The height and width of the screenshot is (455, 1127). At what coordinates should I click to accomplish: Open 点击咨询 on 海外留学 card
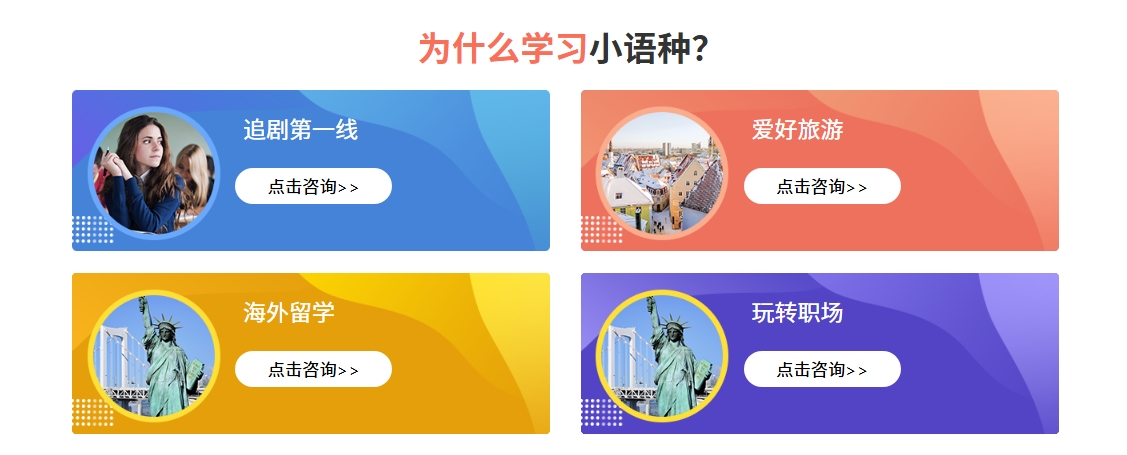tap(313, 369)
